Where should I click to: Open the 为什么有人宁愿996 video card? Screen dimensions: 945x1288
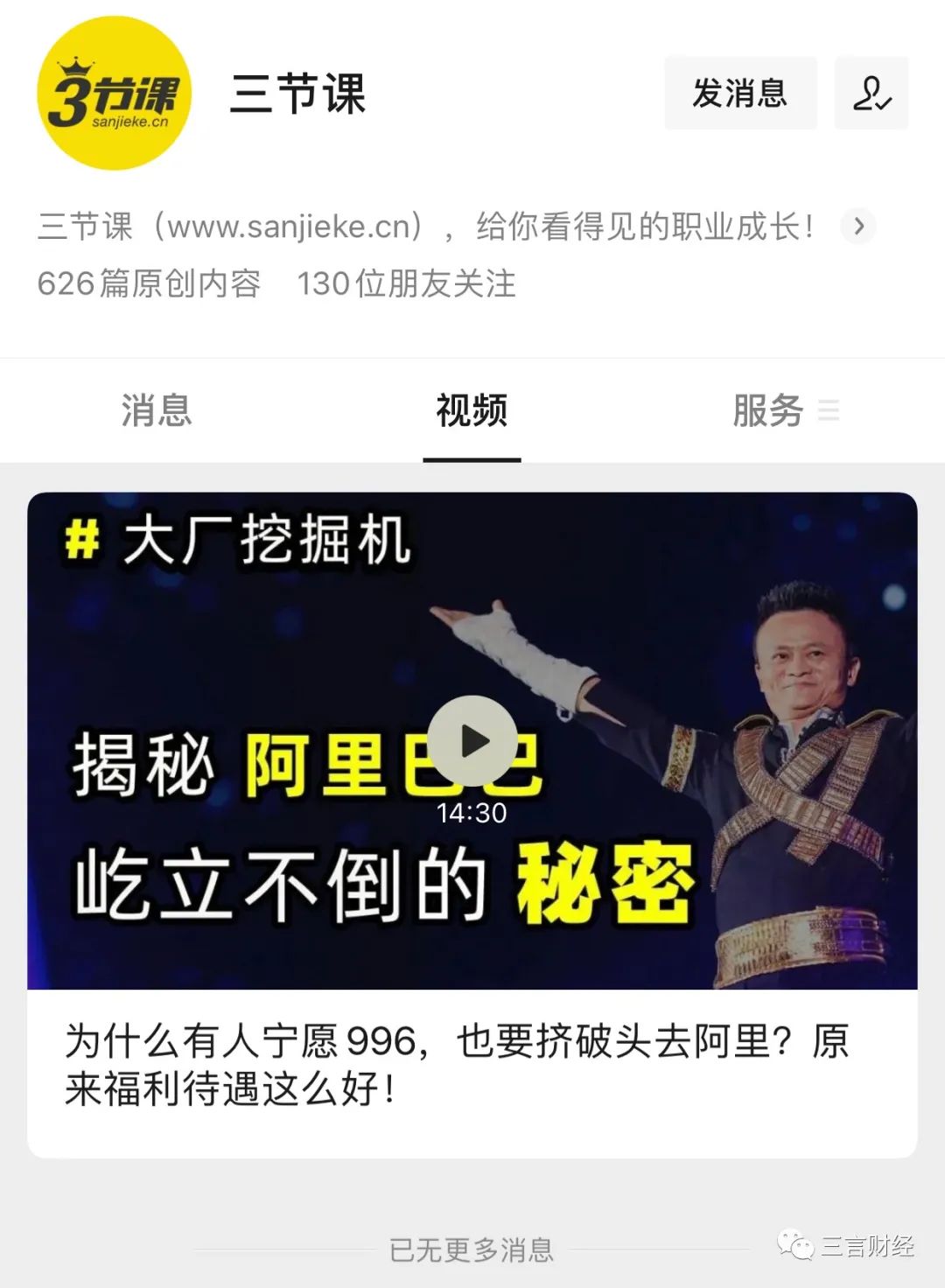pos(455,1064)
